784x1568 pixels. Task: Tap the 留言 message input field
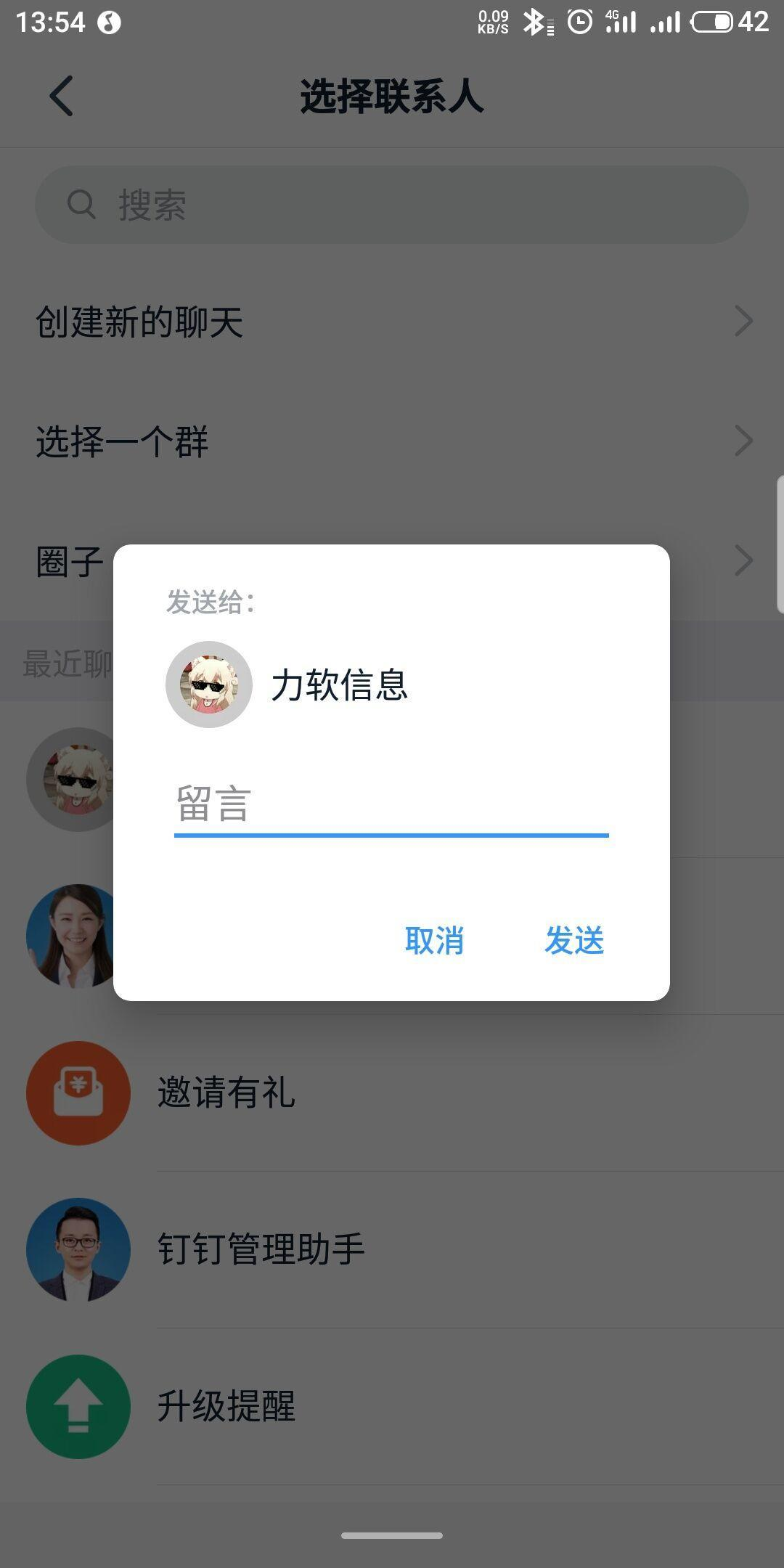pyautogui.click(x=391, y=804)
